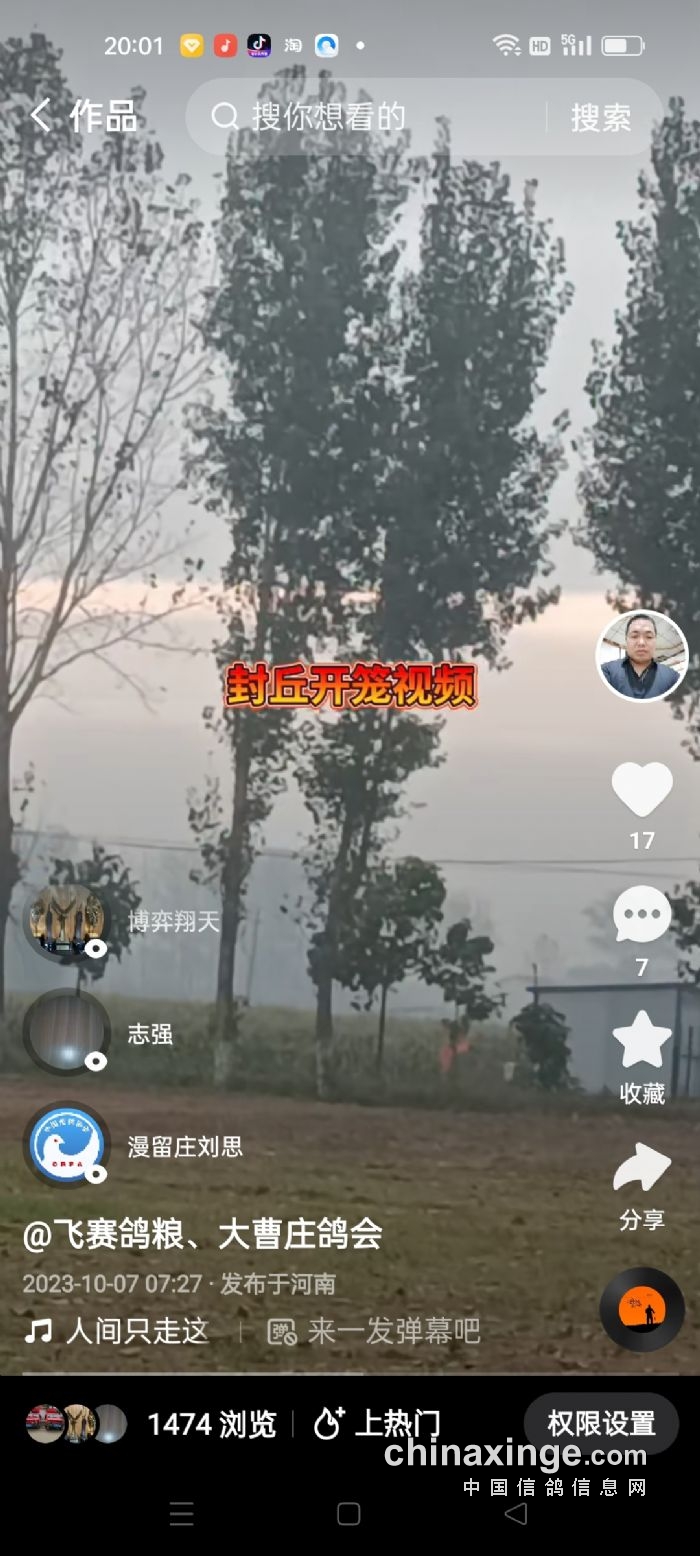Tap the 搜索 button
Screen dimensions: 700x1556
coord(601,117)
